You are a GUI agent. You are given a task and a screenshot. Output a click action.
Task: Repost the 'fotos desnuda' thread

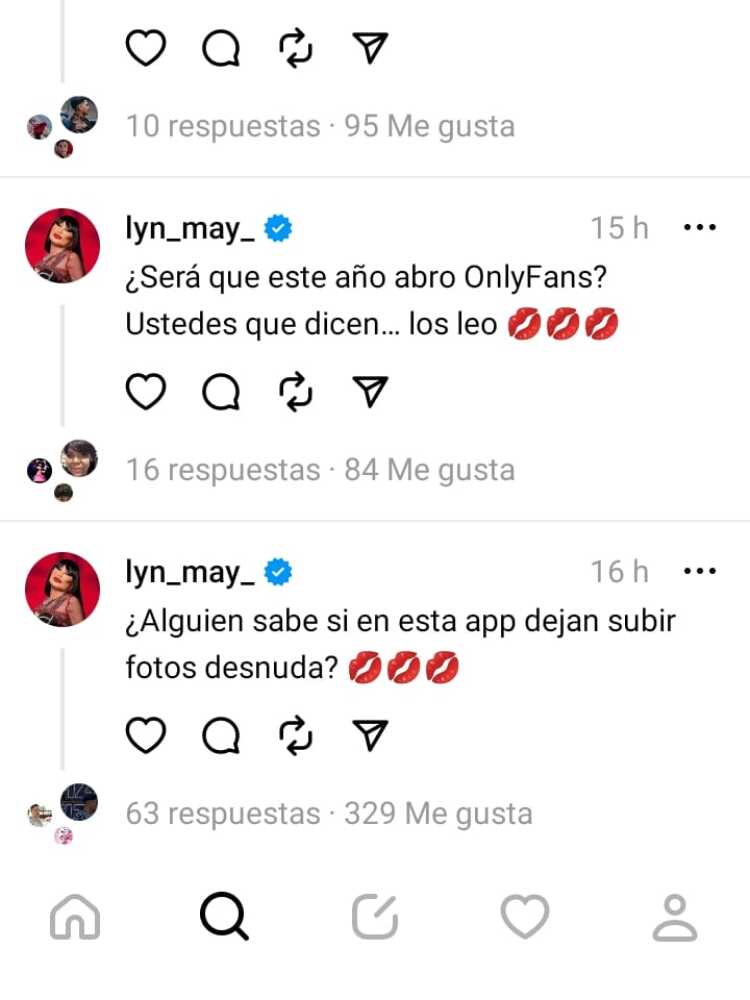pos(294,735)
